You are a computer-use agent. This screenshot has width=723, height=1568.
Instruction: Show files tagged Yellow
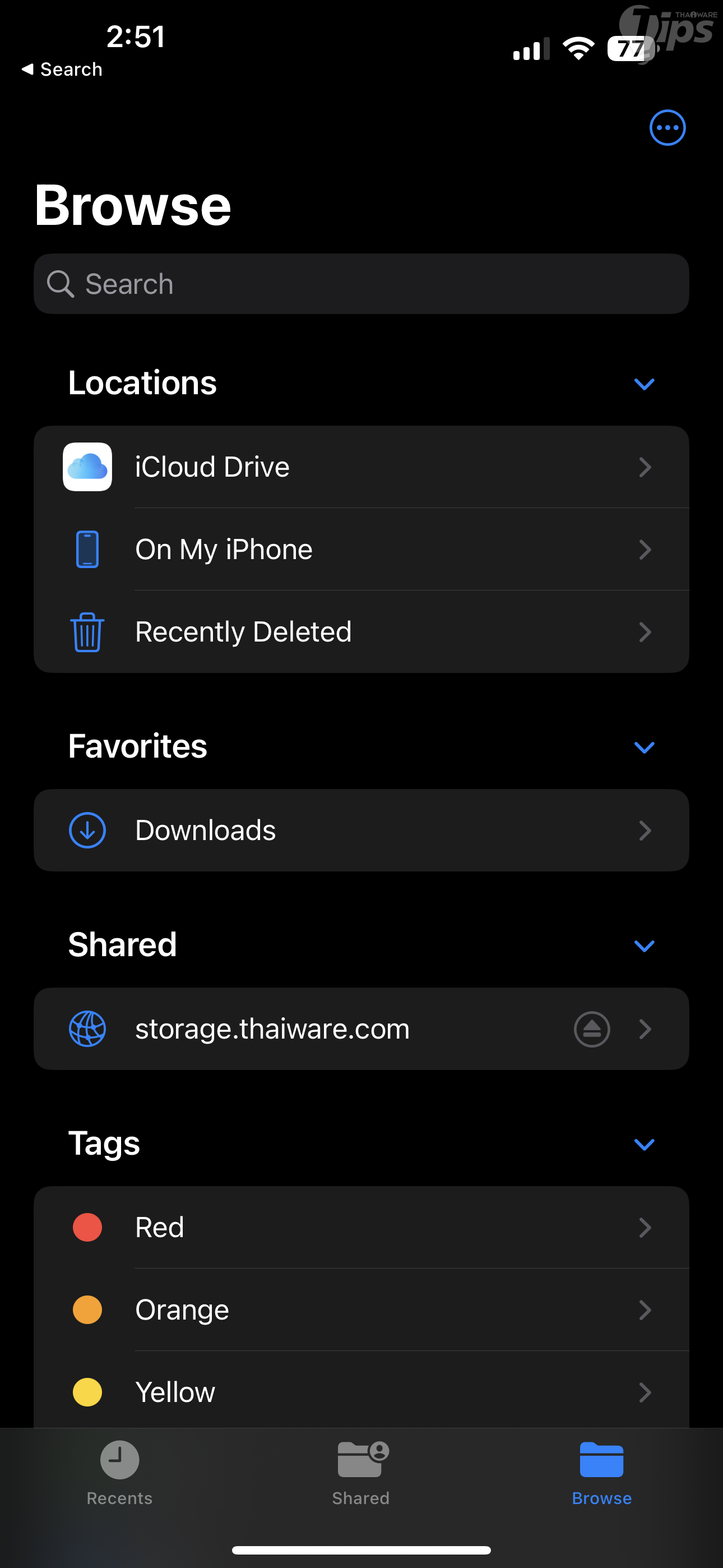click(361, 1392)
